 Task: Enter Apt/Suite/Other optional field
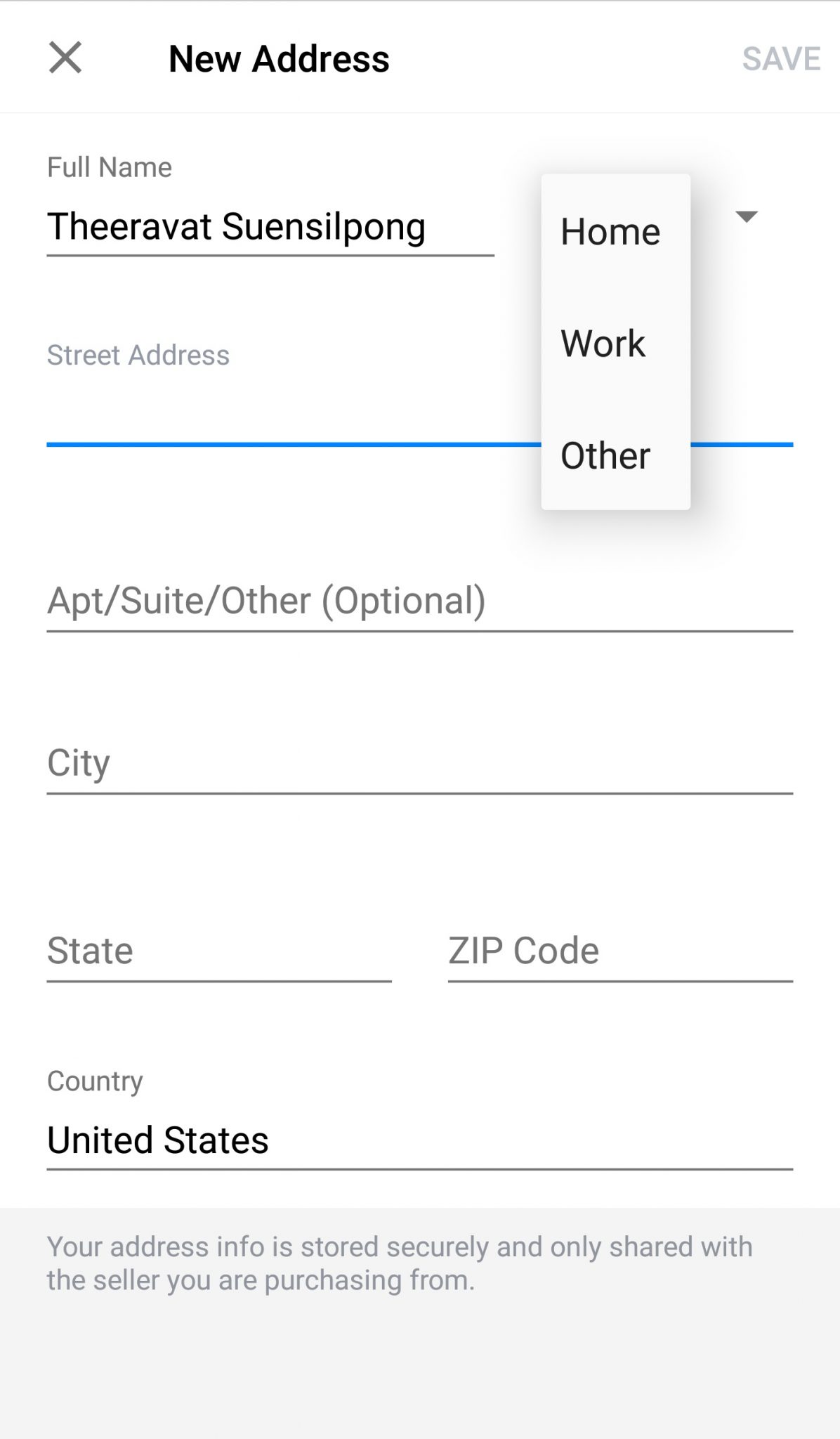click(420, 602)
